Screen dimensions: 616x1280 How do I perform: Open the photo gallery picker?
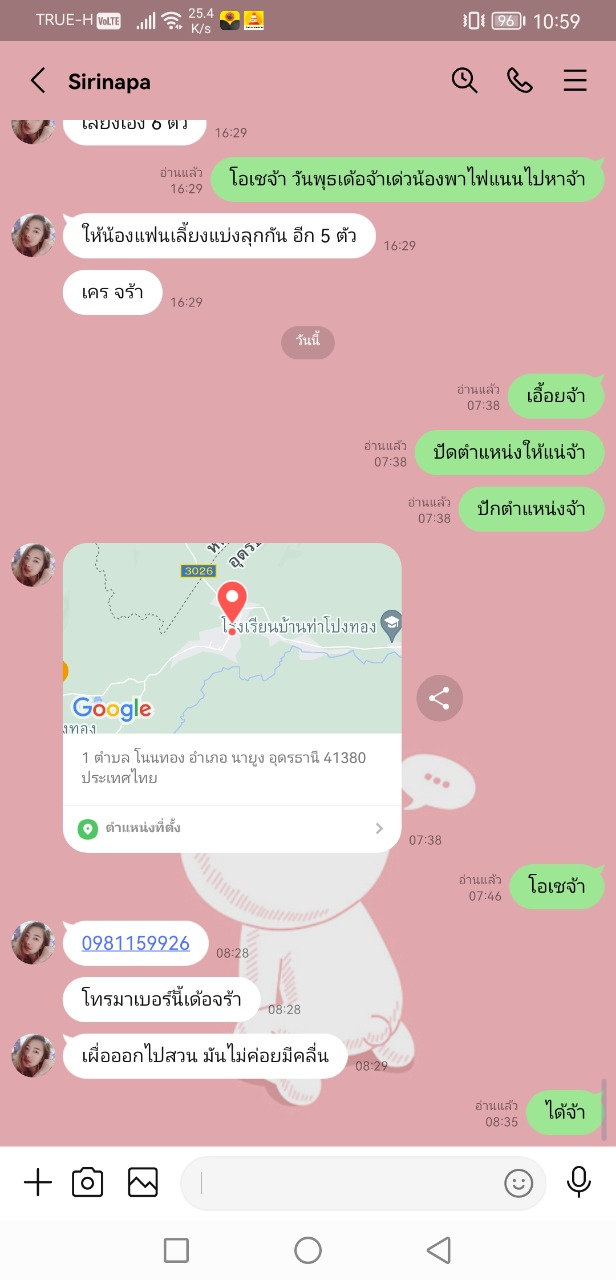[143, 1183]
